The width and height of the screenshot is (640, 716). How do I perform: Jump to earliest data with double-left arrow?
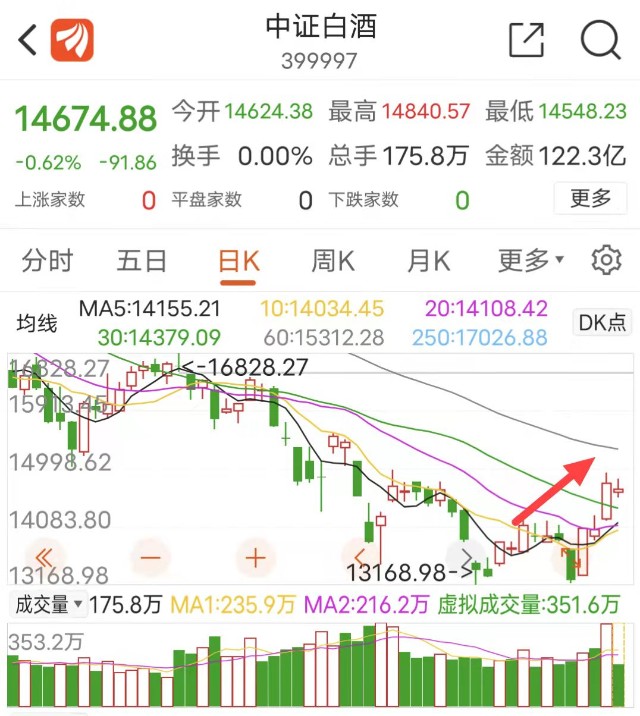pyautogui.click(x=46, y=557)
